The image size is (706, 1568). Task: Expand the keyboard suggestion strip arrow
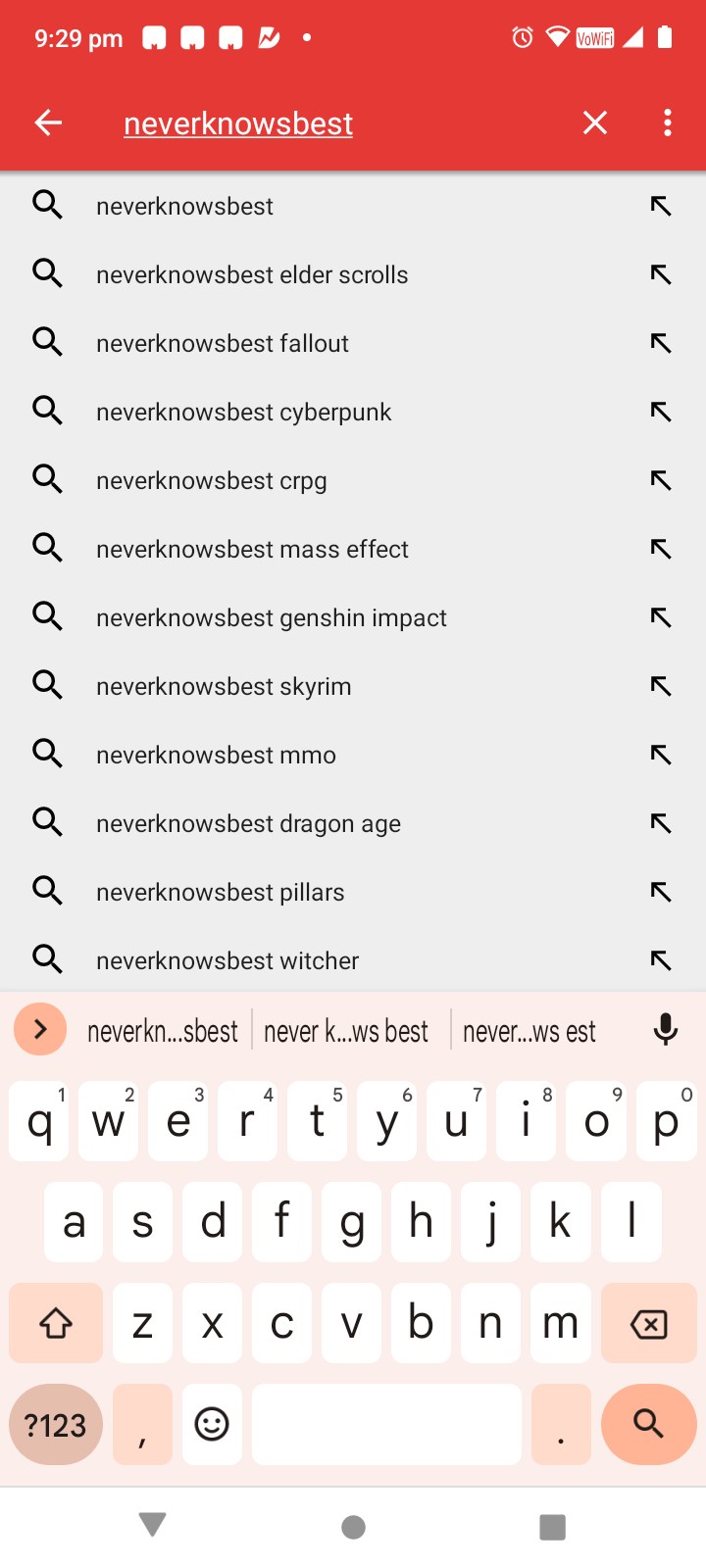point(40,1030)
